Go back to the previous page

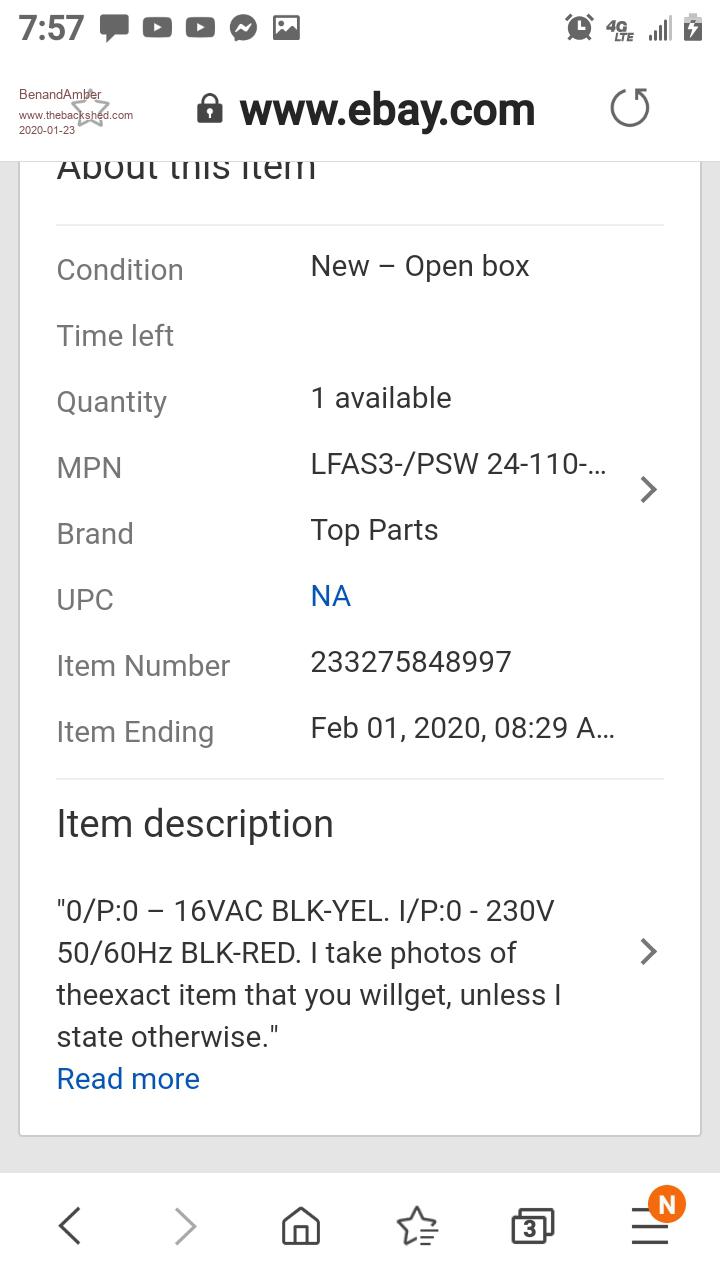(x=70, y=1226)
